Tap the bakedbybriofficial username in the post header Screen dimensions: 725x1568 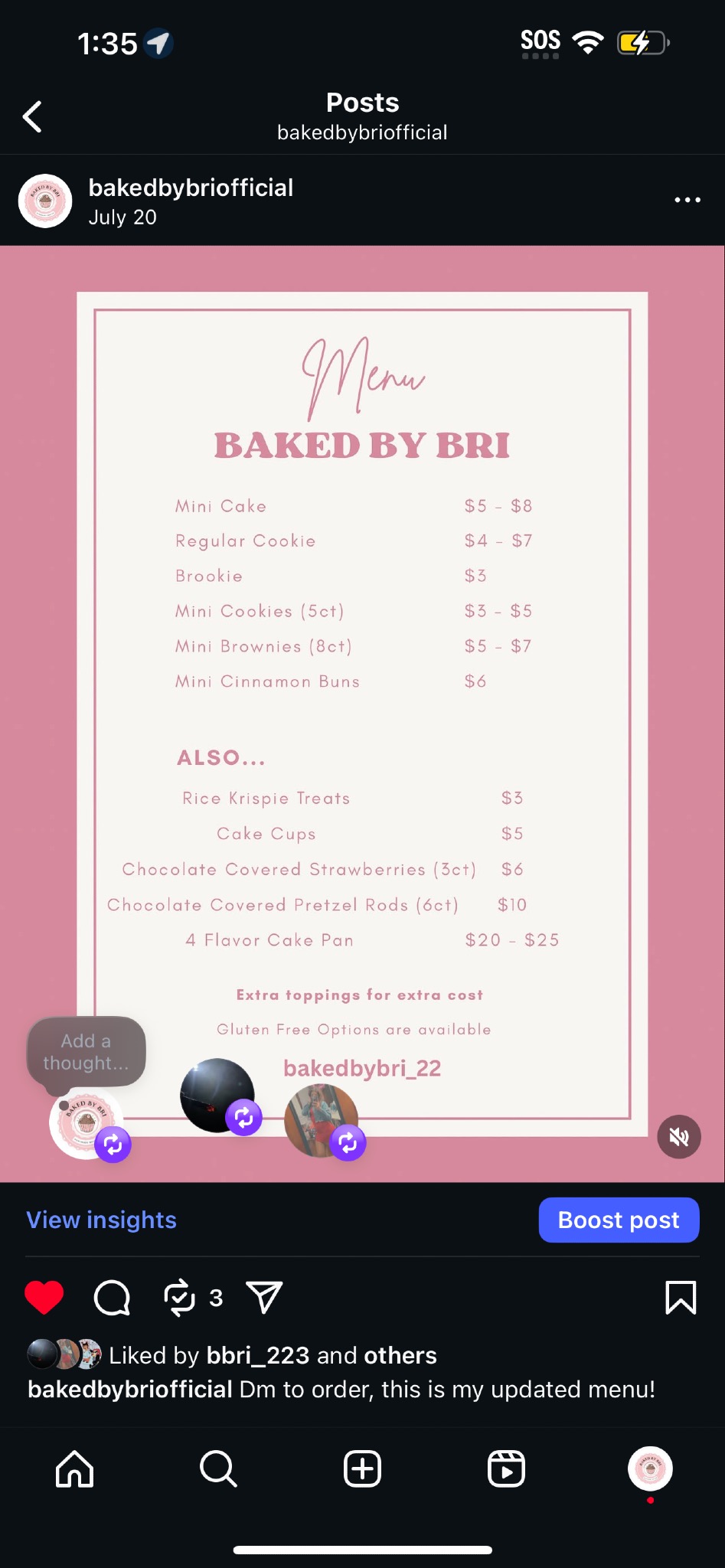point(191,188)
